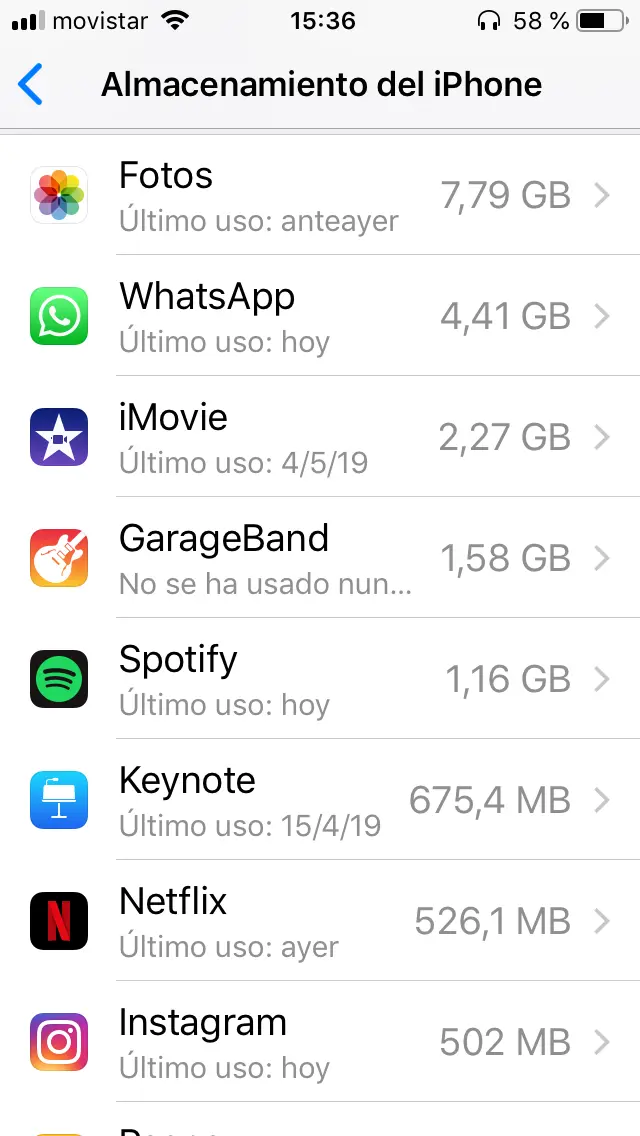Open the Instagram storage row
The image size is (640, 1136).
tap(320, 1042)
